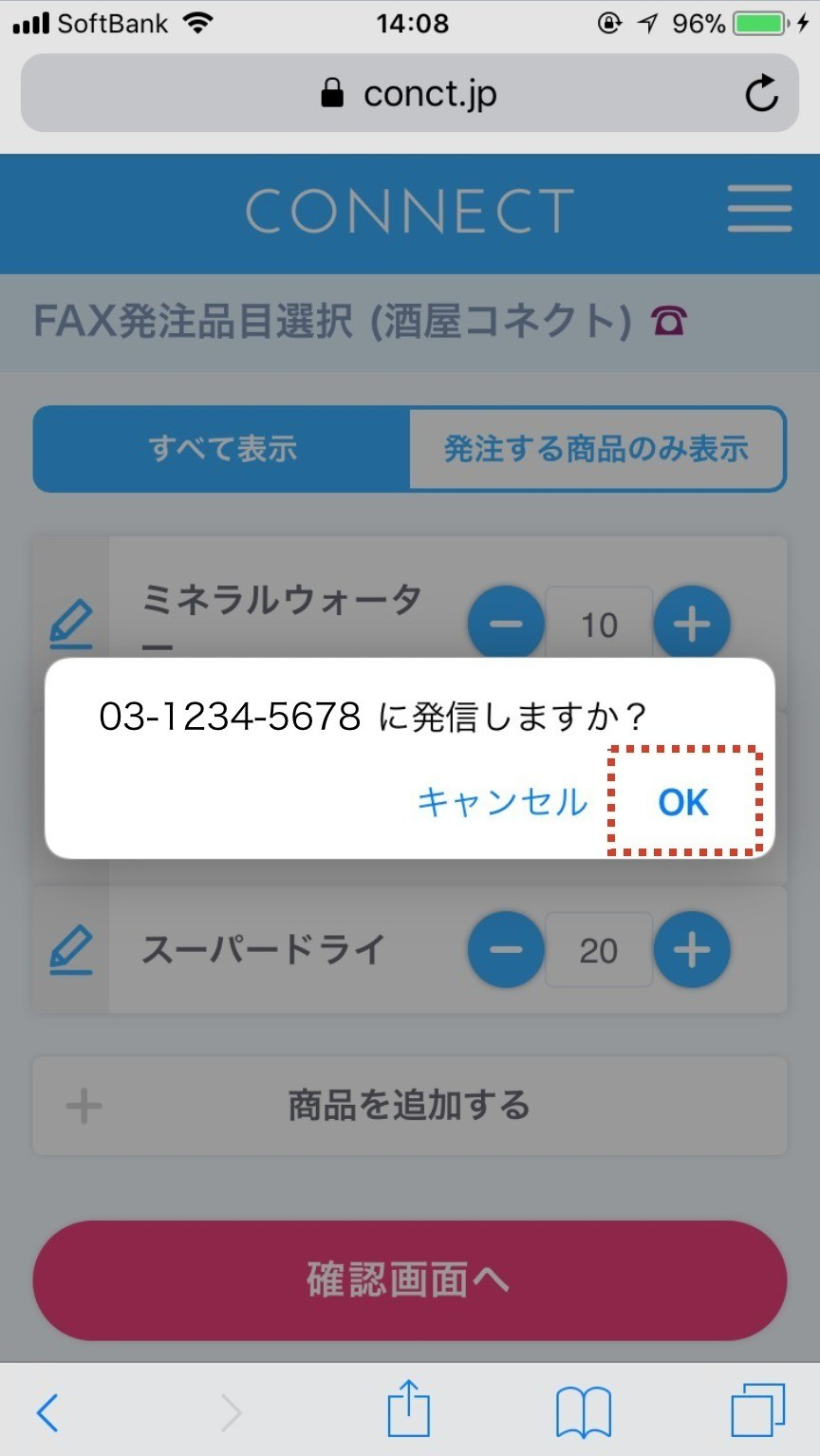This screenshot has width=820, height=1456.
Task: Increase スーパードライ quantity
Action: tap(692, 950)
